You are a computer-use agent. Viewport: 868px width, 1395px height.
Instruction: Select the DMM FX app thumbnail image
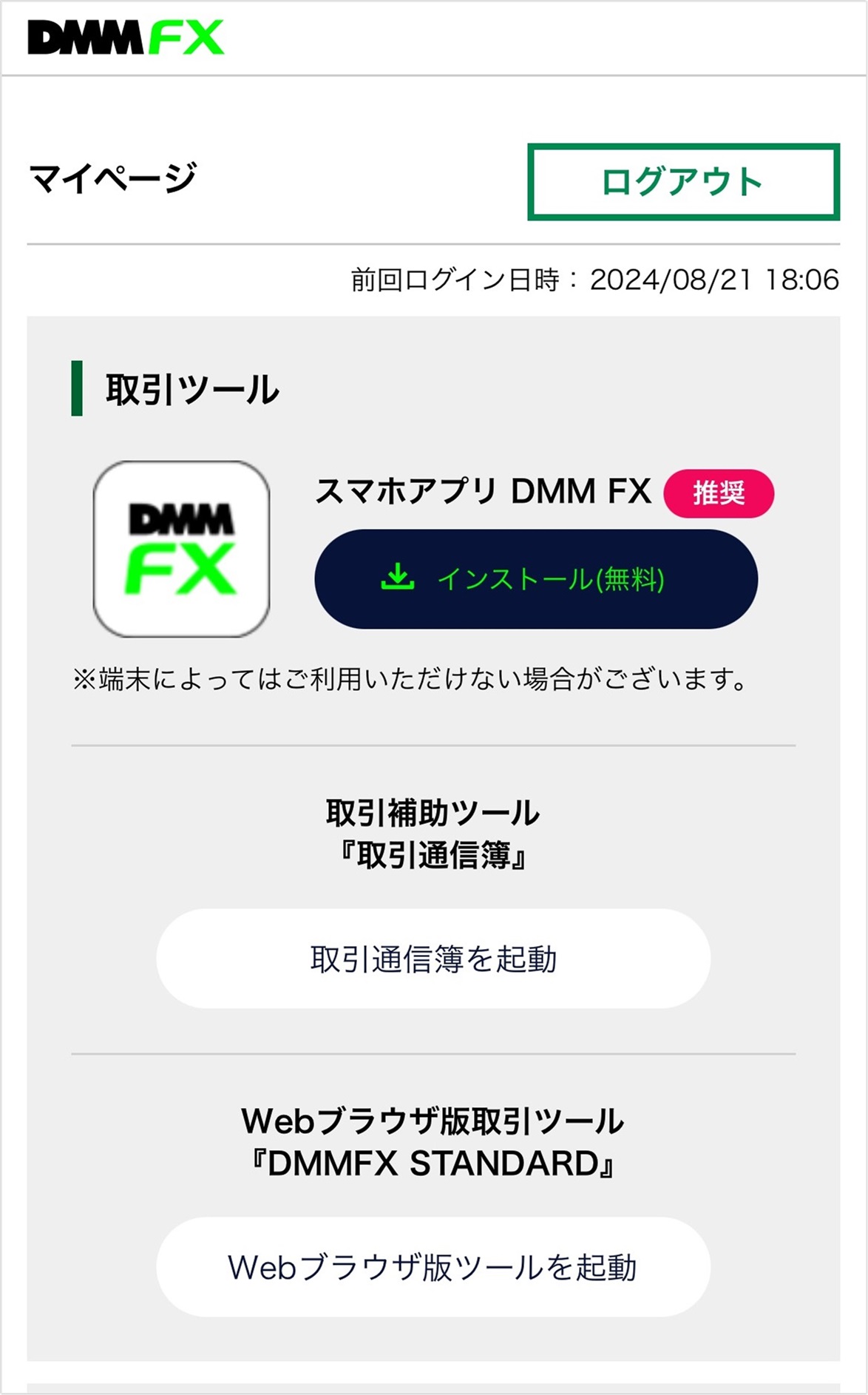180,551
